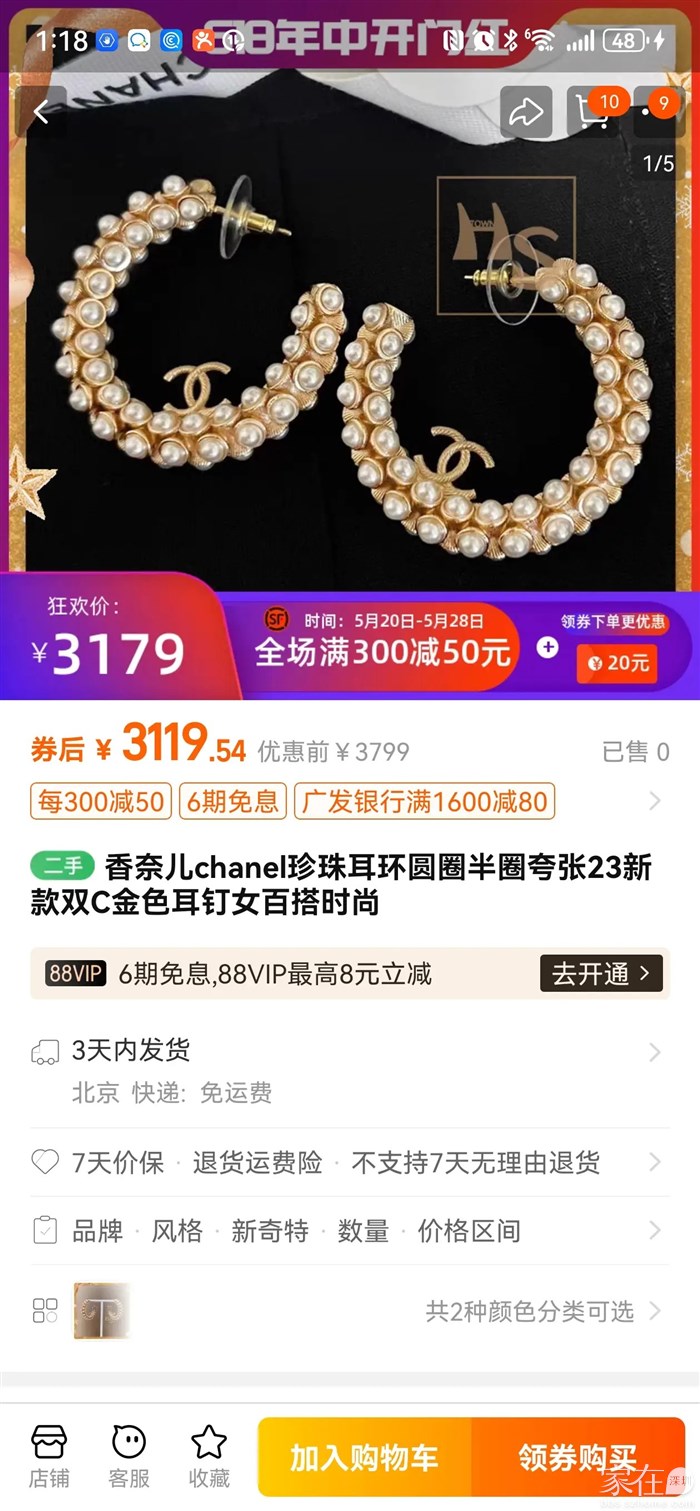Choose from 共2种颜色分类可选
700x1511 pixels.
(x=530, y=1311)
